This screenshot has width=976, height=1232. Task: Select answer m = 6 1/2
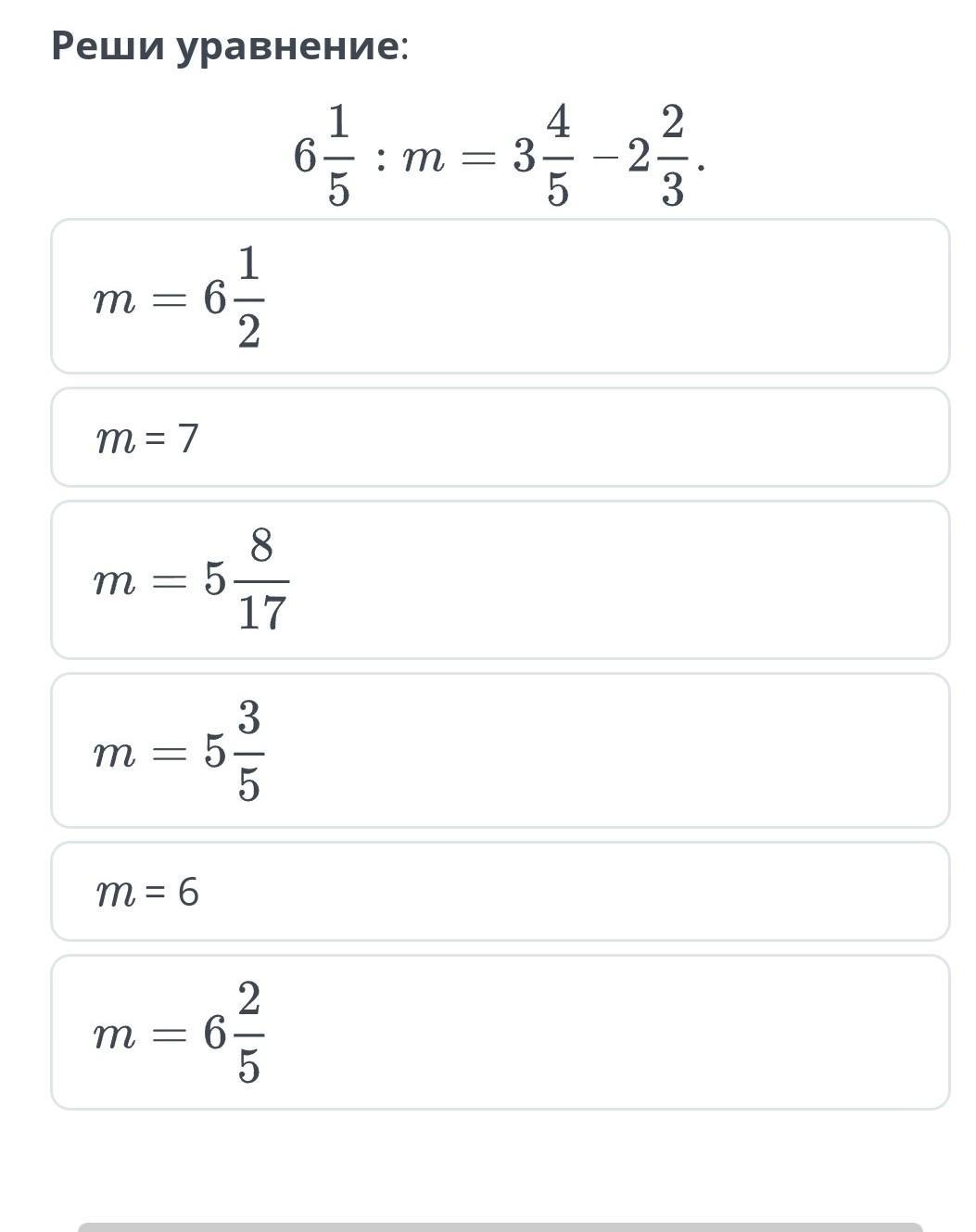[x=500, y=297]
